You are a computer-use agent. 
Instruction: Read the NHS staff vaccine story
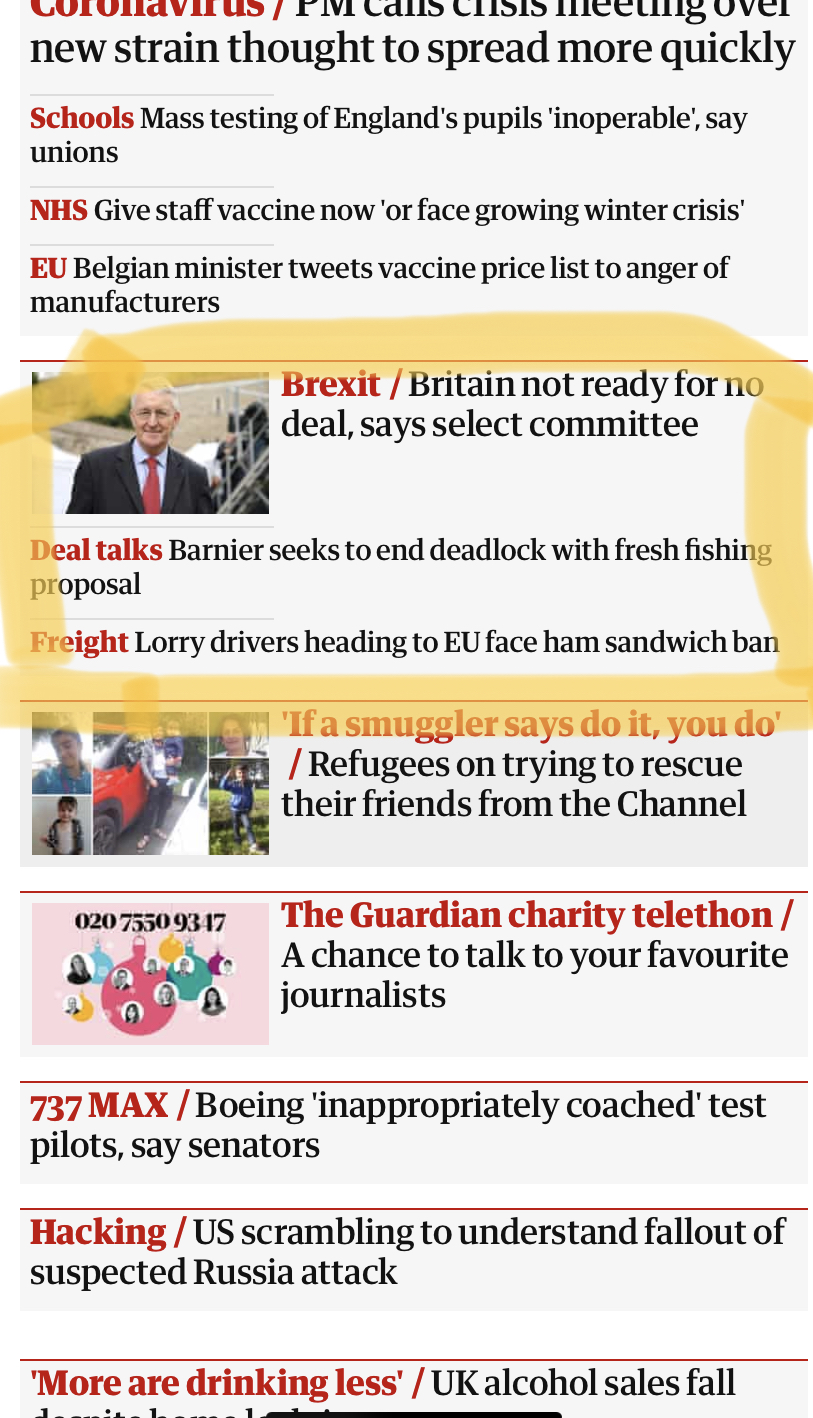(x=387, y=210)
